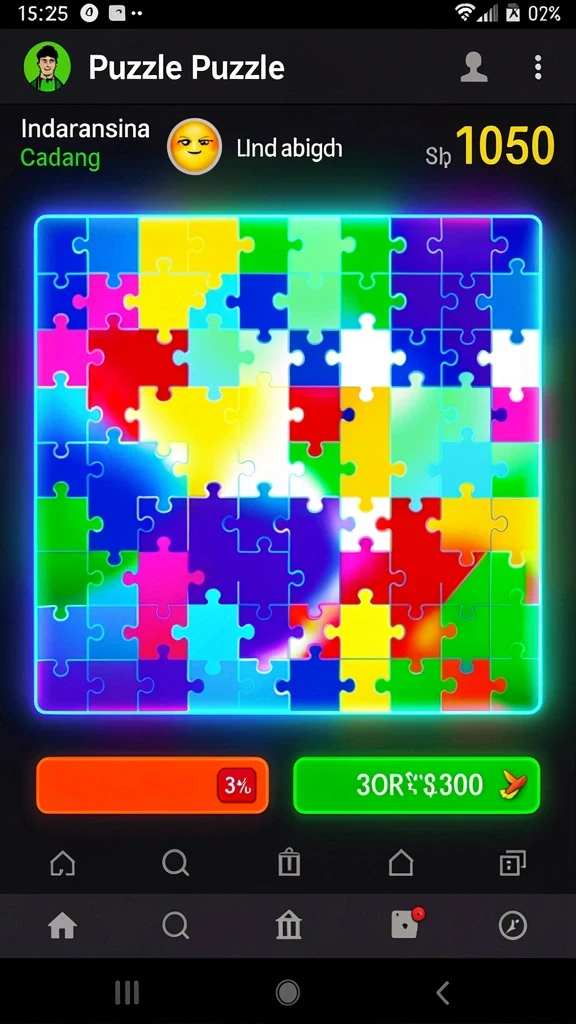The image size is (576, 1024).
Task: Open recent apps from the system bar
Action: click(127, 993)
